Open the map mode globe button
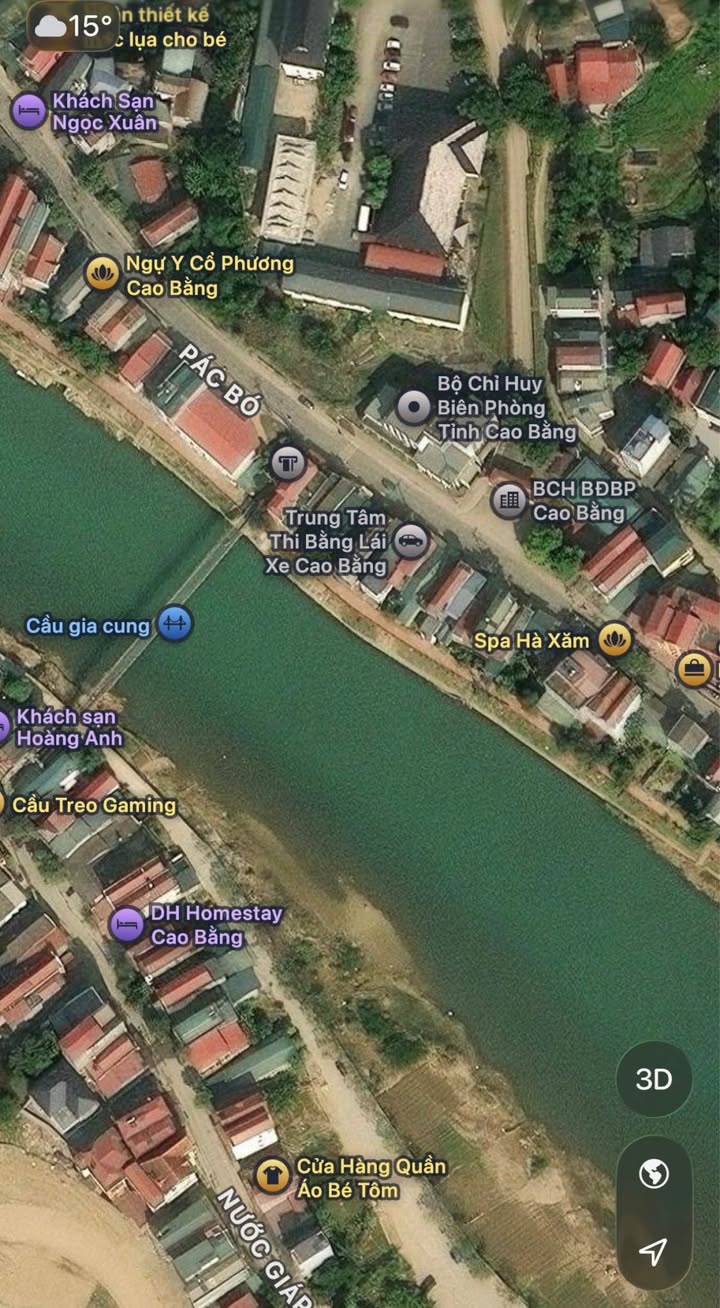Screen dimensions: 720x1308 pos(654,1173)
